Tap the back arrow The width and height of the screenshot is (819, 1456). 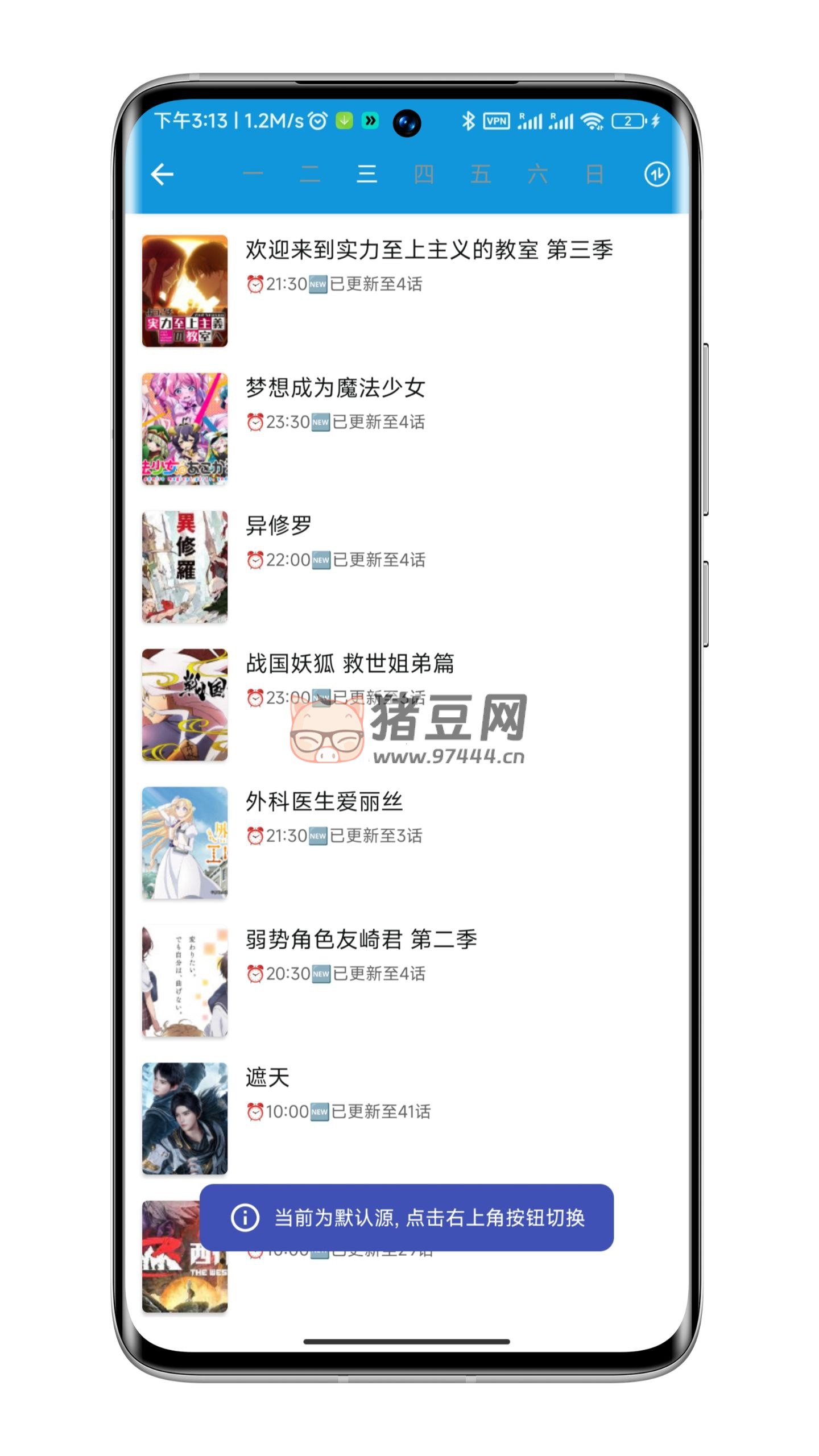[162, 174]
